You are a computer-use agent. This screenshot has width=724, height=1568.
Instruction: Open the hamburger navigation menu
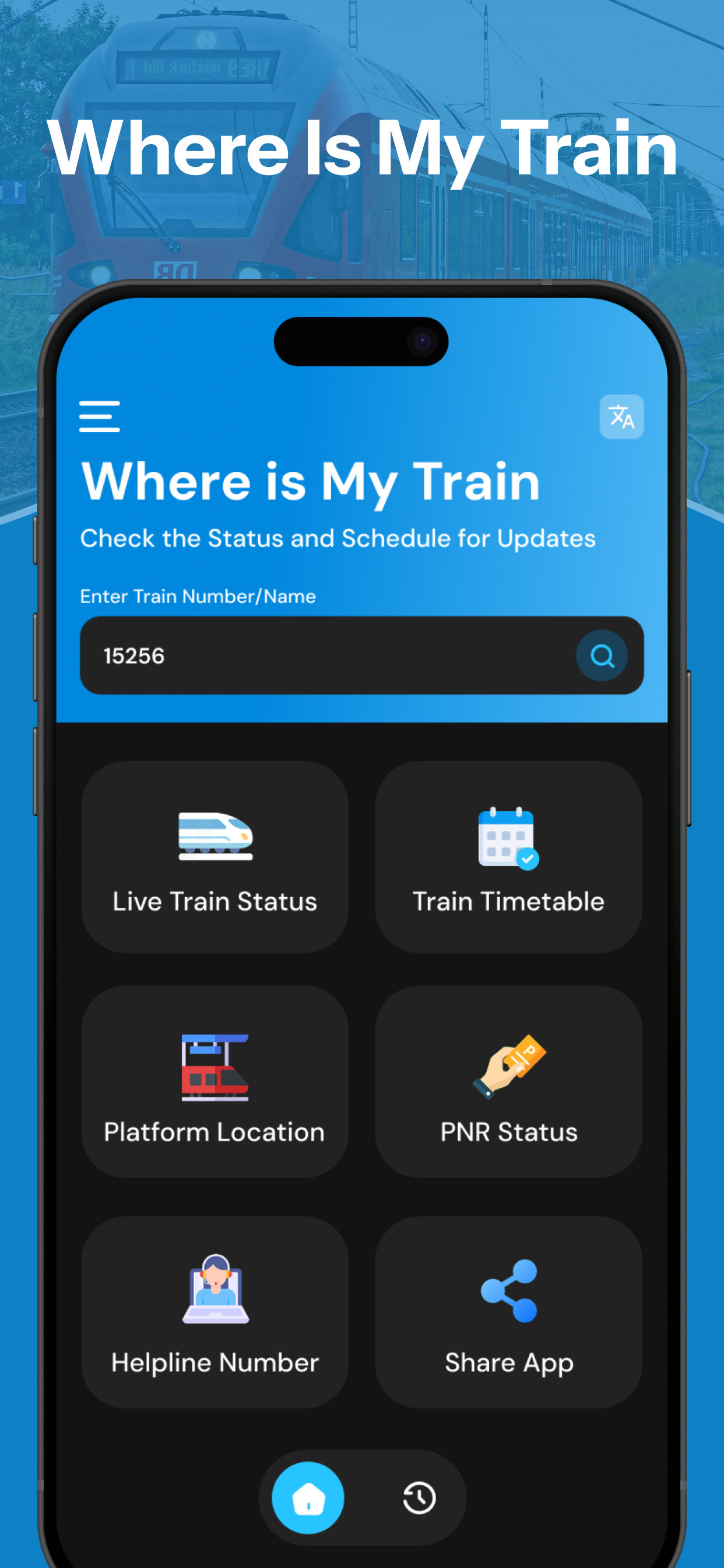tap(99, 416)
